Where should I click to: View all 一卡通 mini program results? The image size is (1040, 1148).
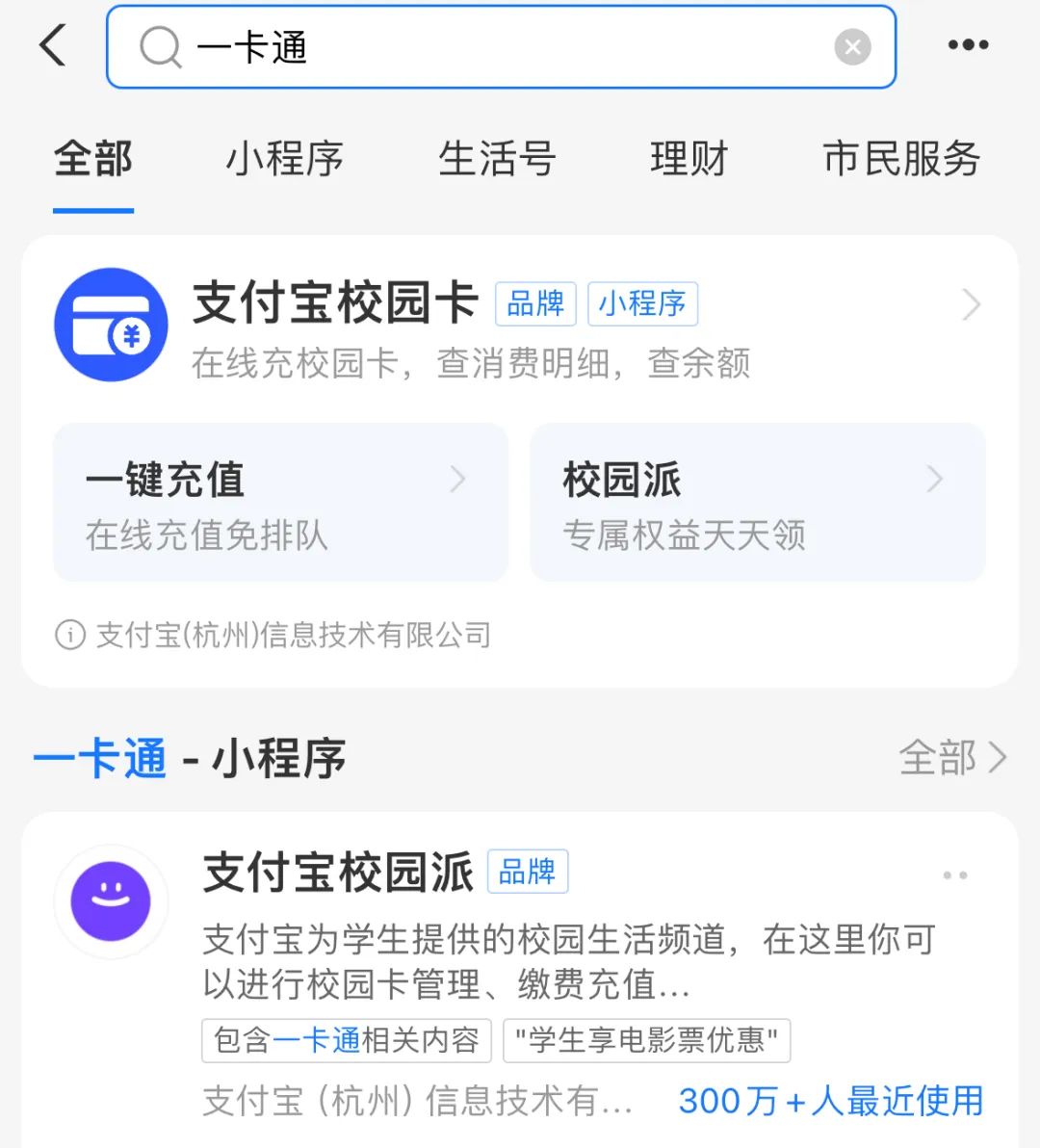(951, 758)
